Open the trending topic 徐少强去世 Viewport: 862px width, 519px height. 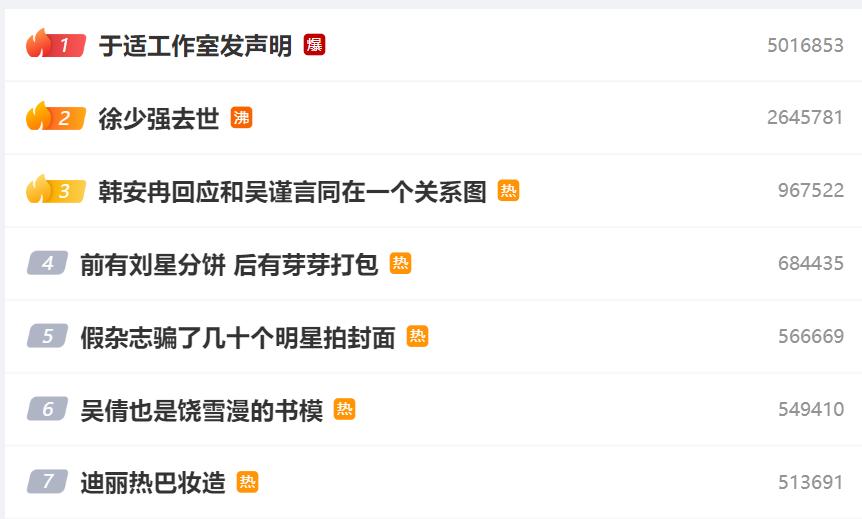pyautogui.click(x=158, y=118)
